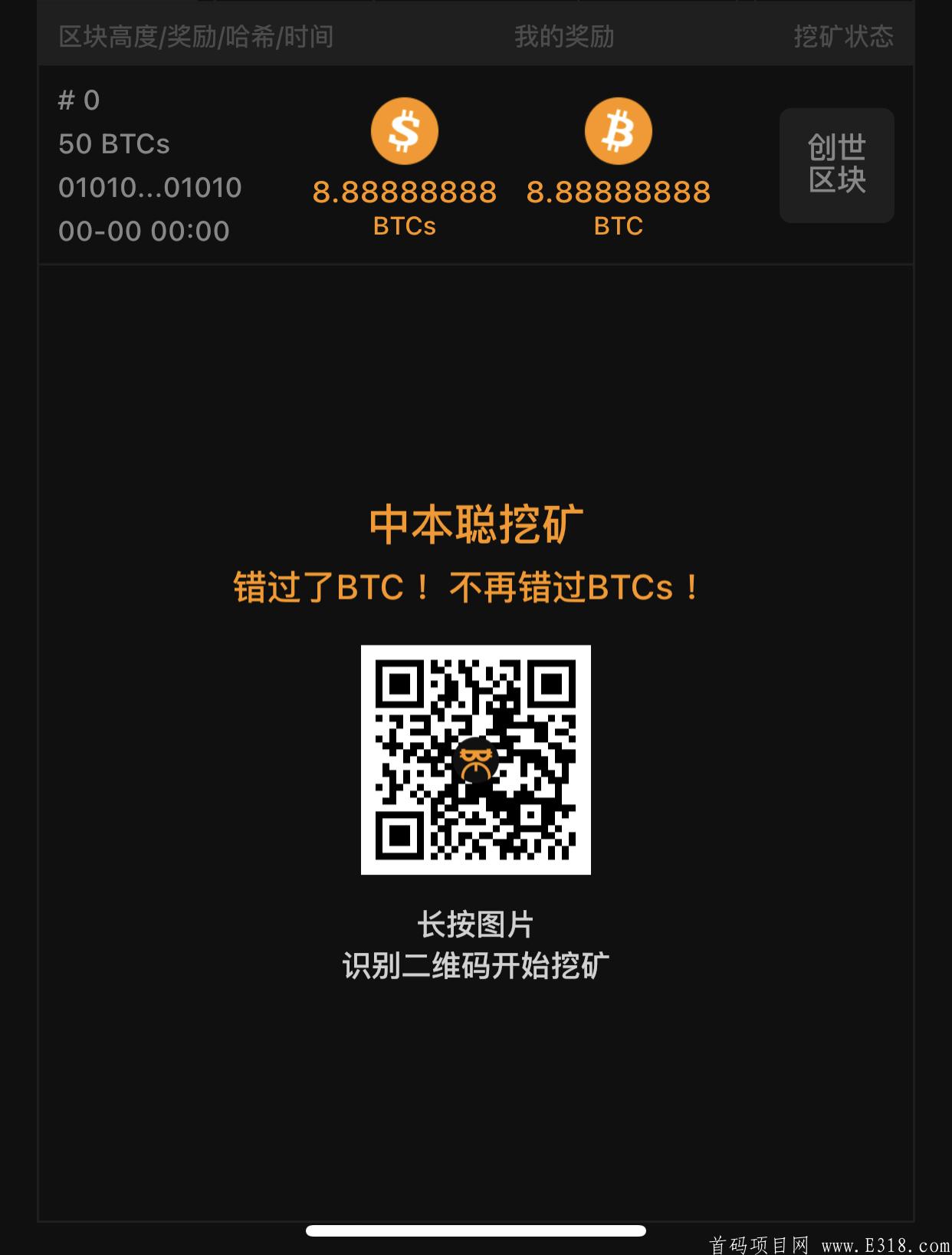Select the BTCs label under the dollar coin
Screen dimensions: 952x1255
click(x=405, y=226)
